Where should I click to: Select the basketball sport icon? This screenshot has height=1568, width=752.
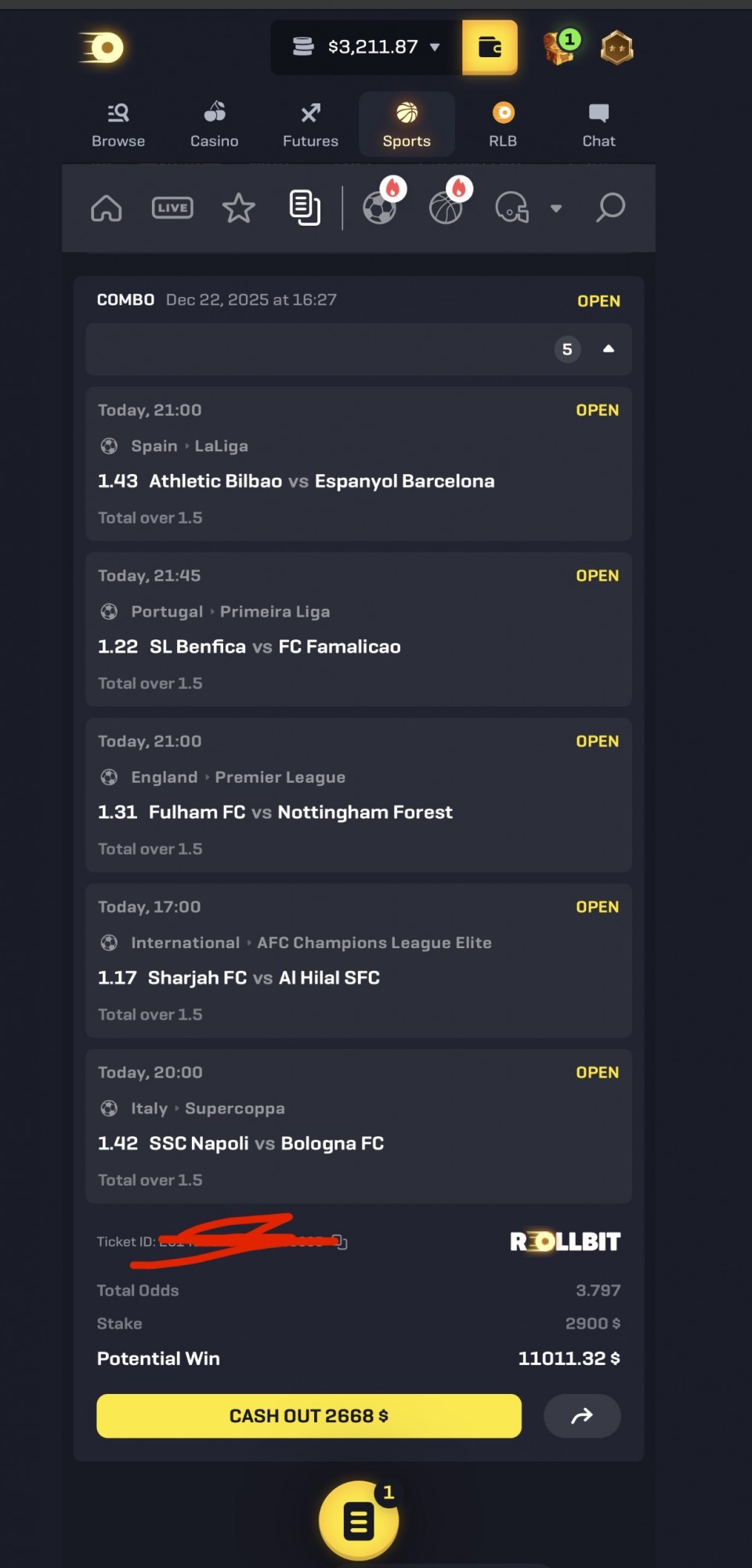click(446, 208)
